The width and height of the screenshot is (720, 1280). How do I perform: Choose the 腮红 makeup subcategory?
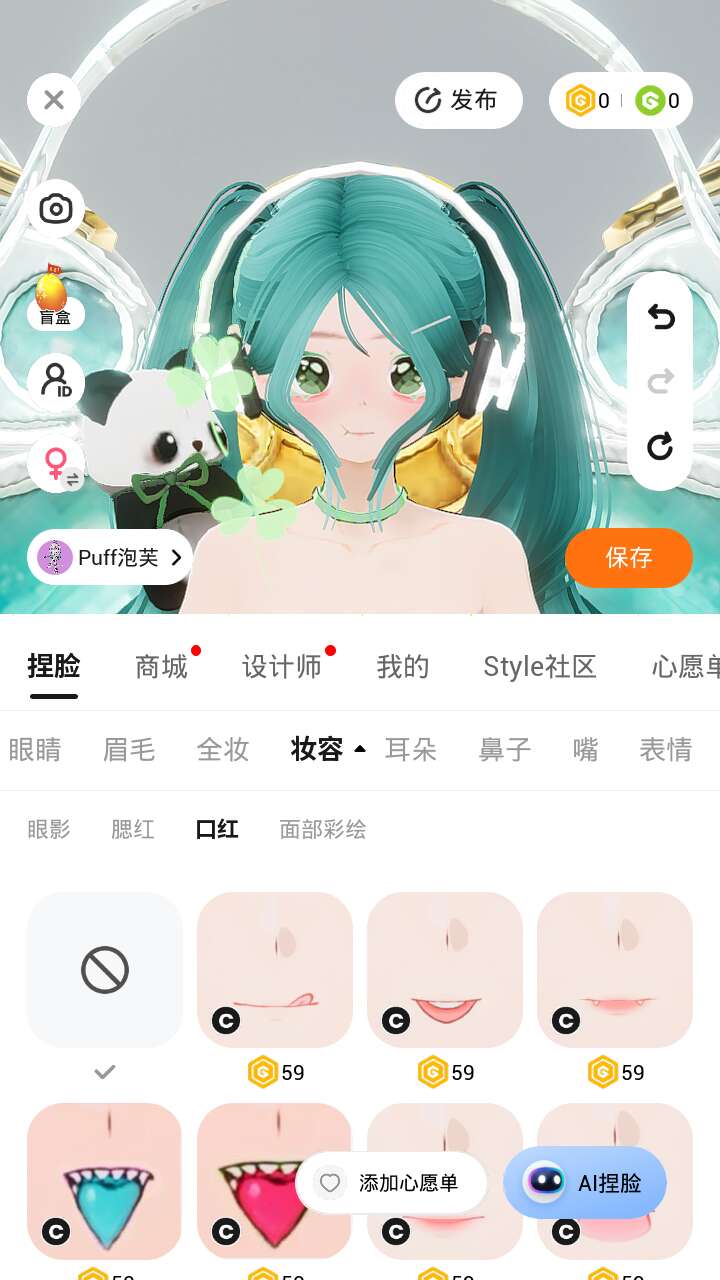pos(133,829)
